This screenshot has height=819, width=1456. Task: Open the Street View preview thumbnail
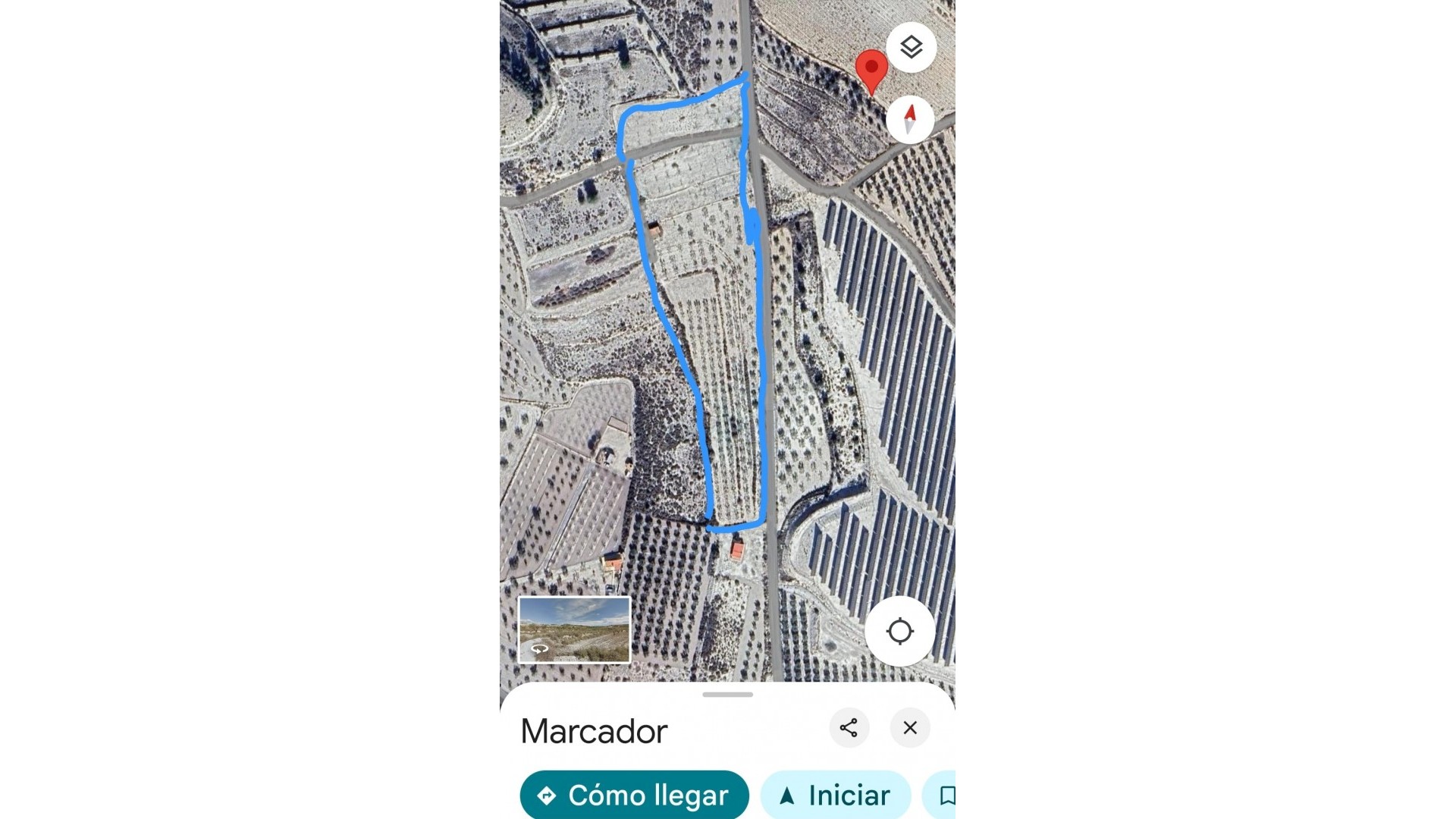574,629
